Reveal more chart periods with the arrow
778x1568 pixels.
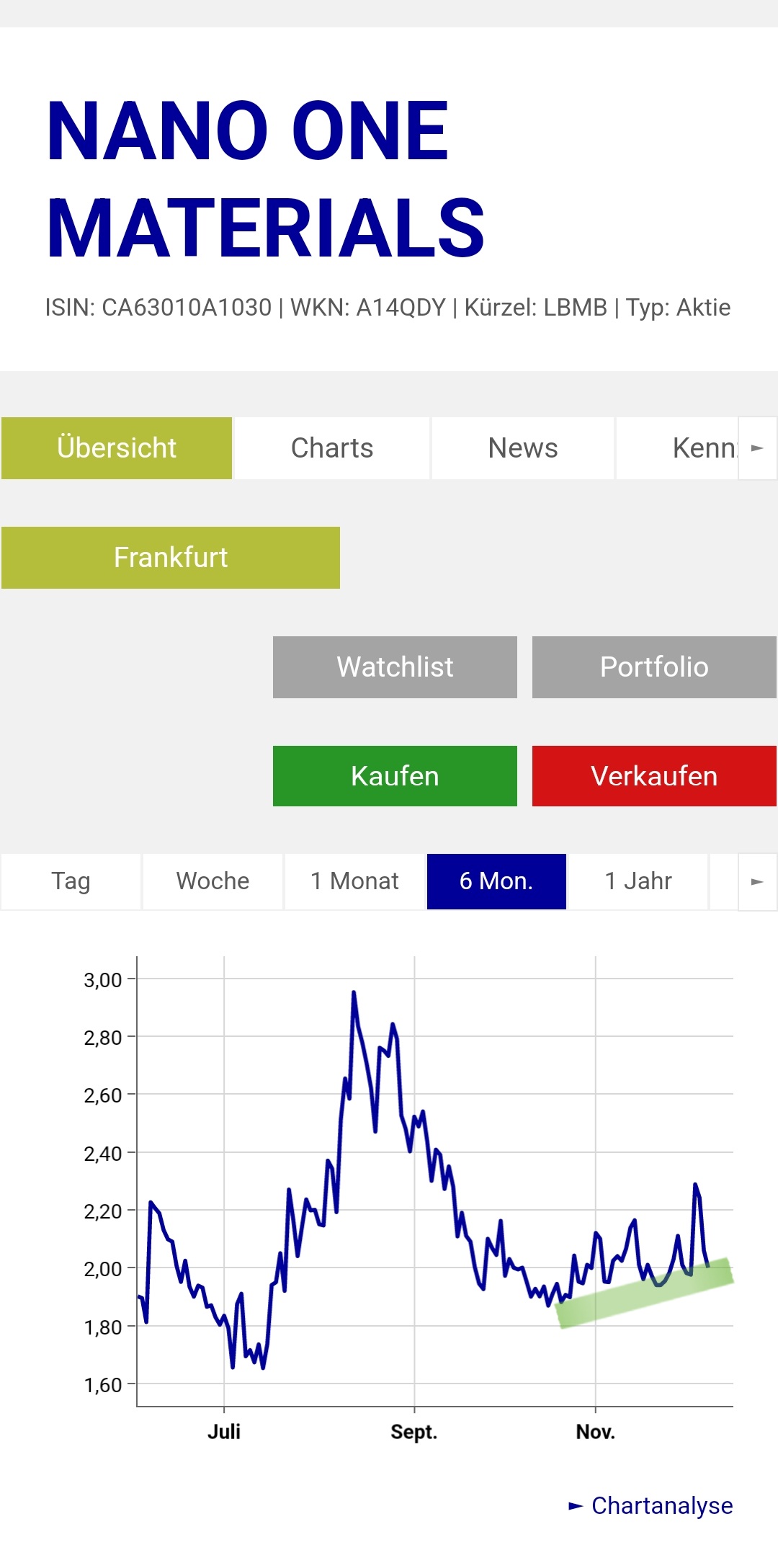tap(757, 882)
